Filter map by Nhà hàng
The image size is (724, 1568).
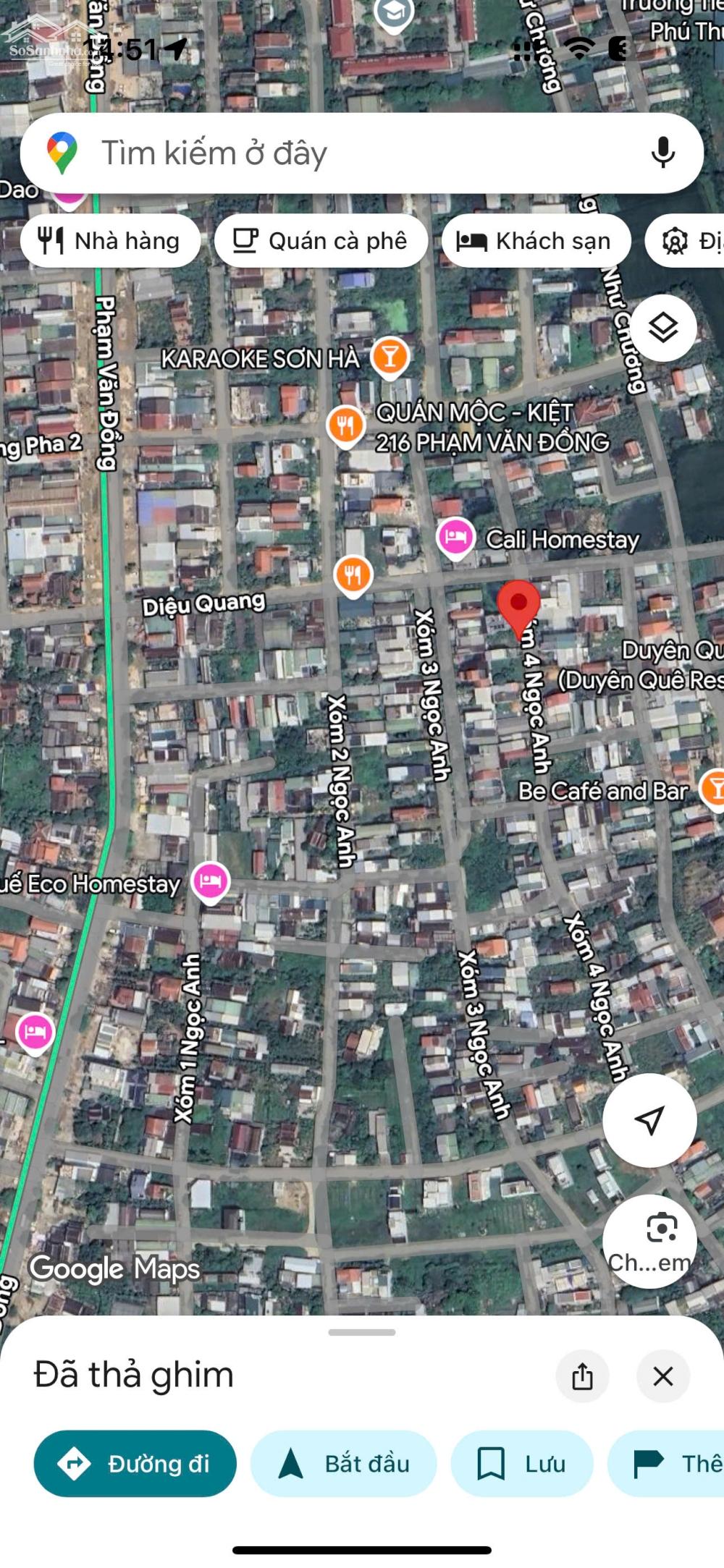coord(111,241)
